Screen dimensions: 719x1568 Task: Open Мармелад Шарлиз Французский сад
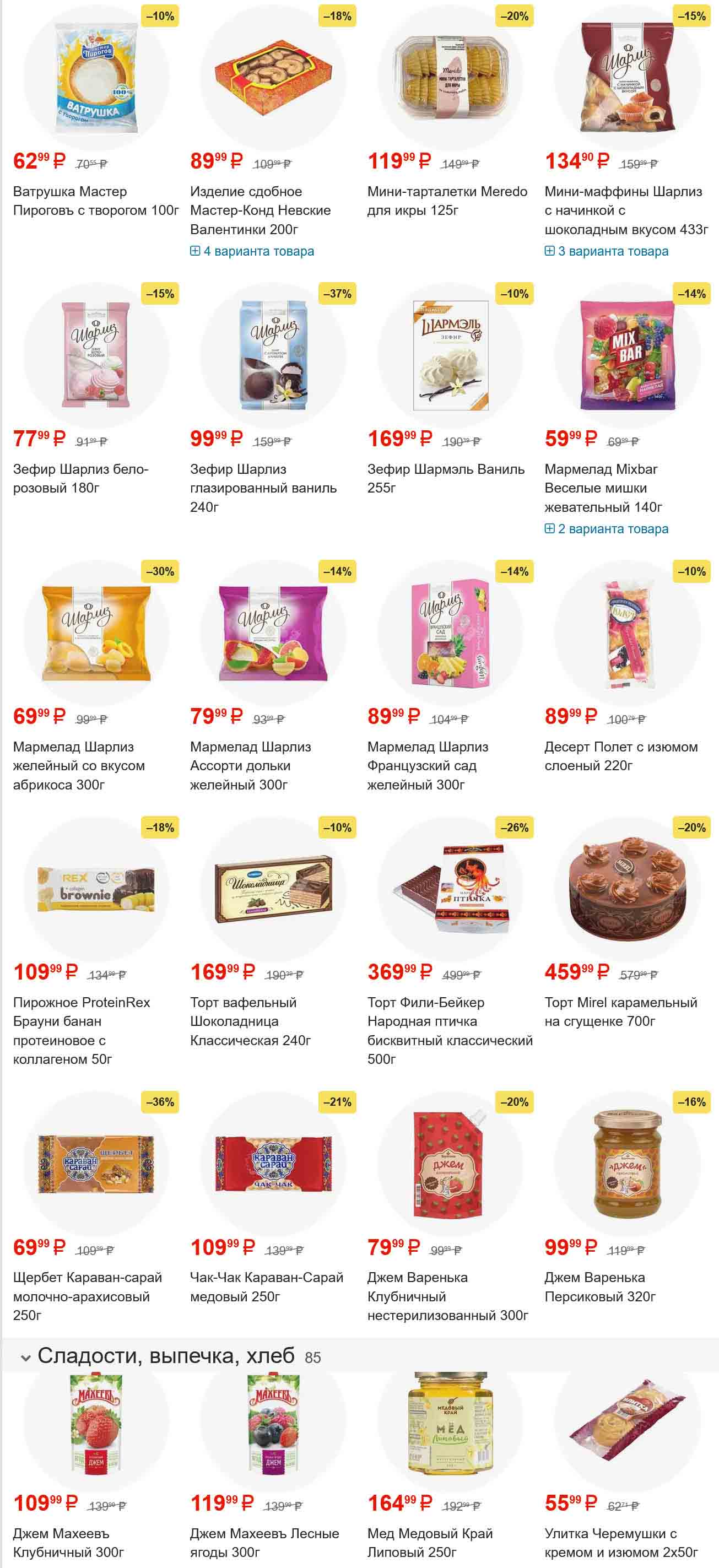click(428, 765)
